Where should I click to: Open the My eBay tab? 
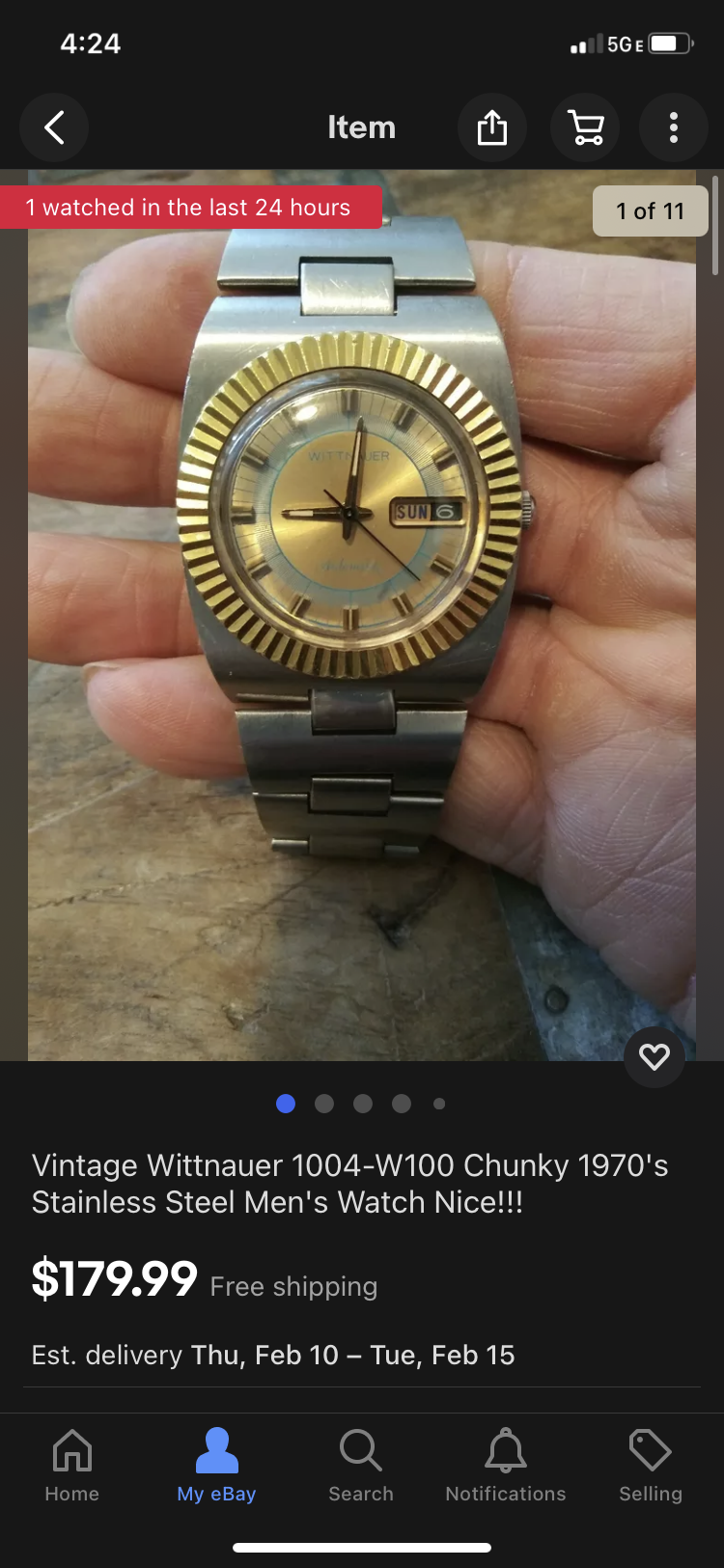tap(216, 1465)
